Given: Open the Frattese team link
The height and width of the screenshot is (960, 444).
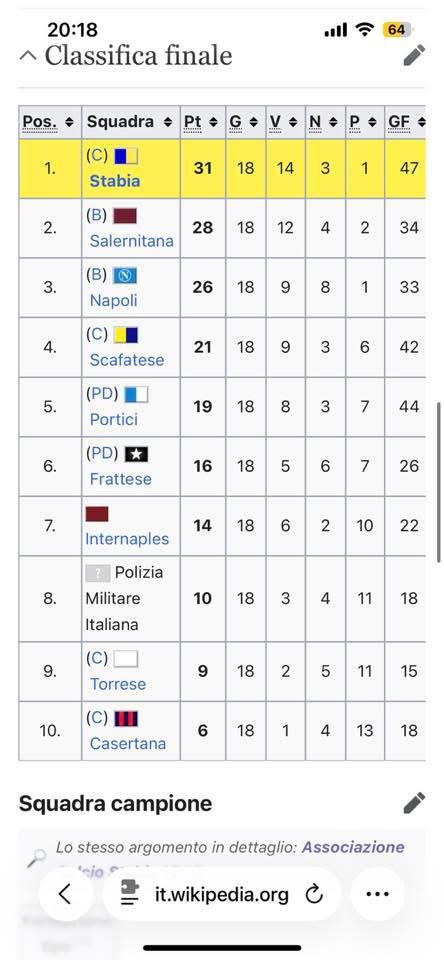Looking at the screenshot, I should pyautogui.click(x=121, y=479).
